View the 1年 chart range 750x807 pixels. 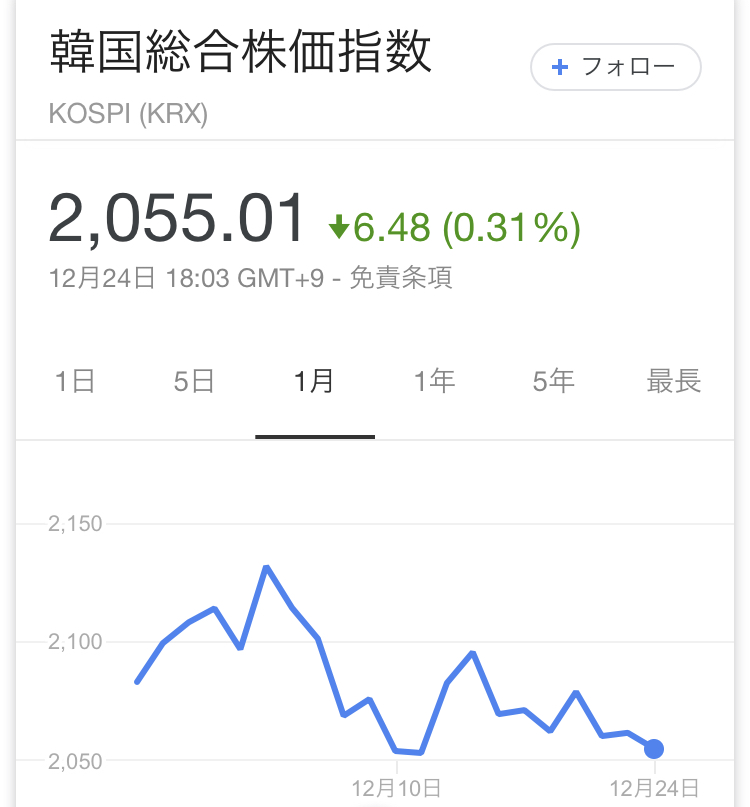coord(434,381)
